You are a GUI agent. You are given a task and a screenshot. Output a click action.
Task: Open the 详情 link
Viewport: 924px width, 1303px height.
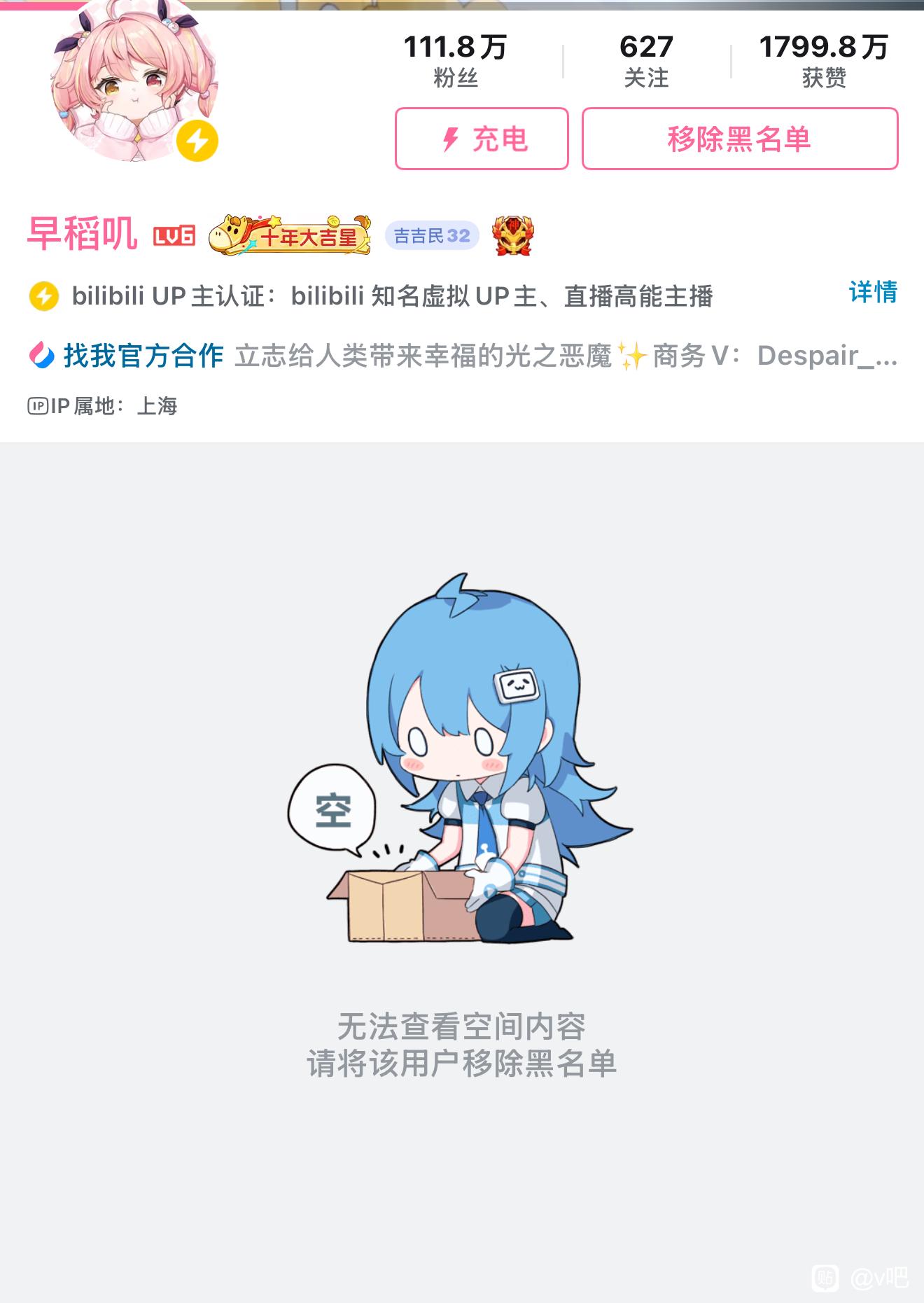pyautogui.click(x=873, y=292)
